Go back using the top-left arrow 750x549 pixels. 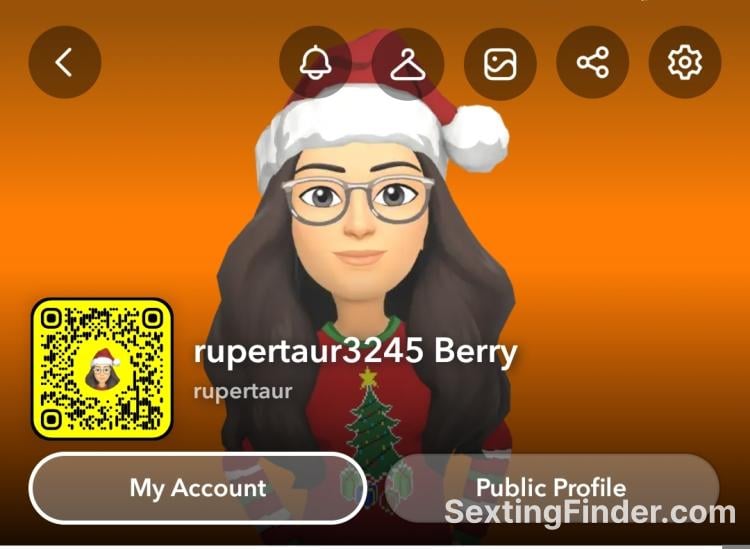click(x=65, y=63)
